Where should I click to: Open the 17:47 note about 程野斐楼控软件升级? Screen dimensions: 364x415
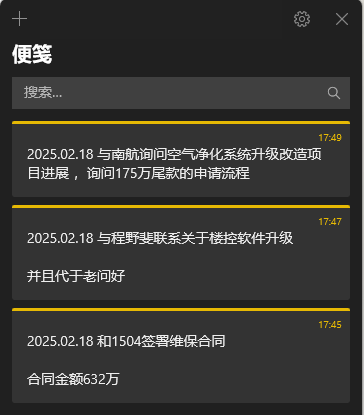point(181,253)
